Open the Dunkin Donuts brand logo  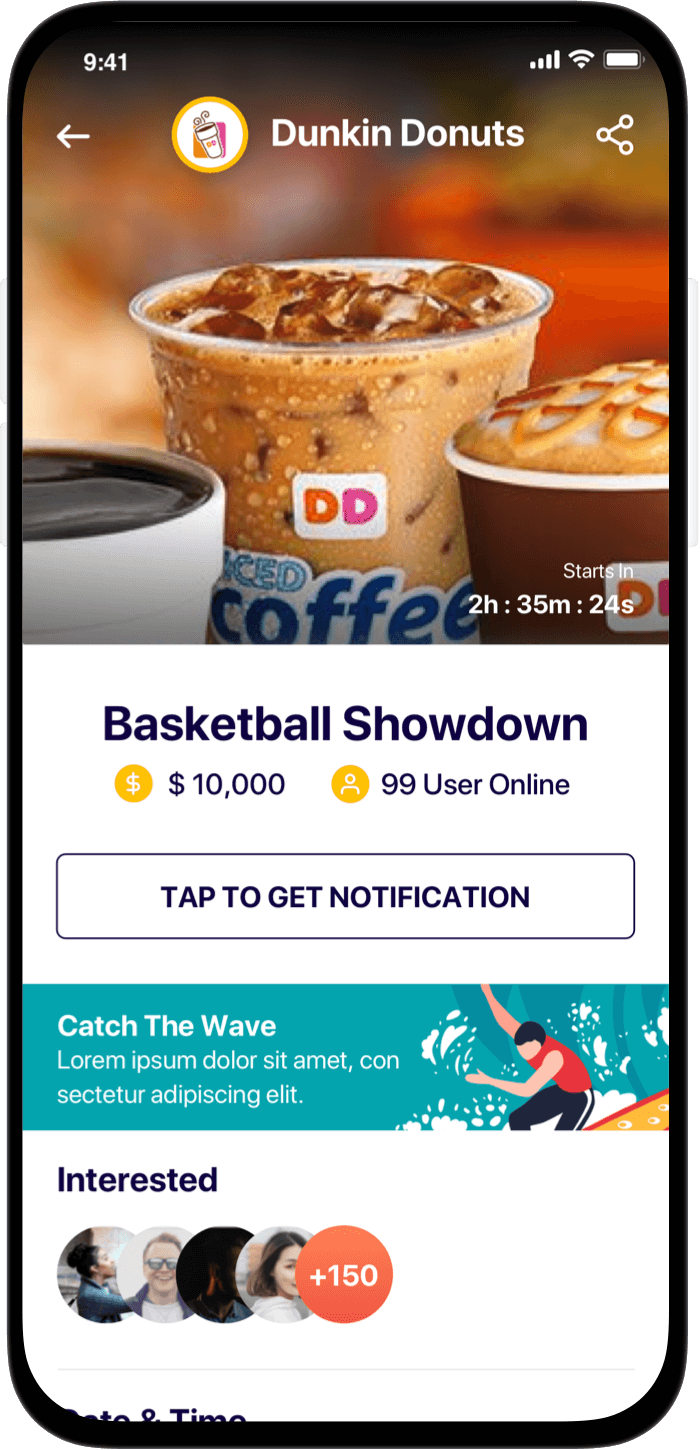point(210,135)
